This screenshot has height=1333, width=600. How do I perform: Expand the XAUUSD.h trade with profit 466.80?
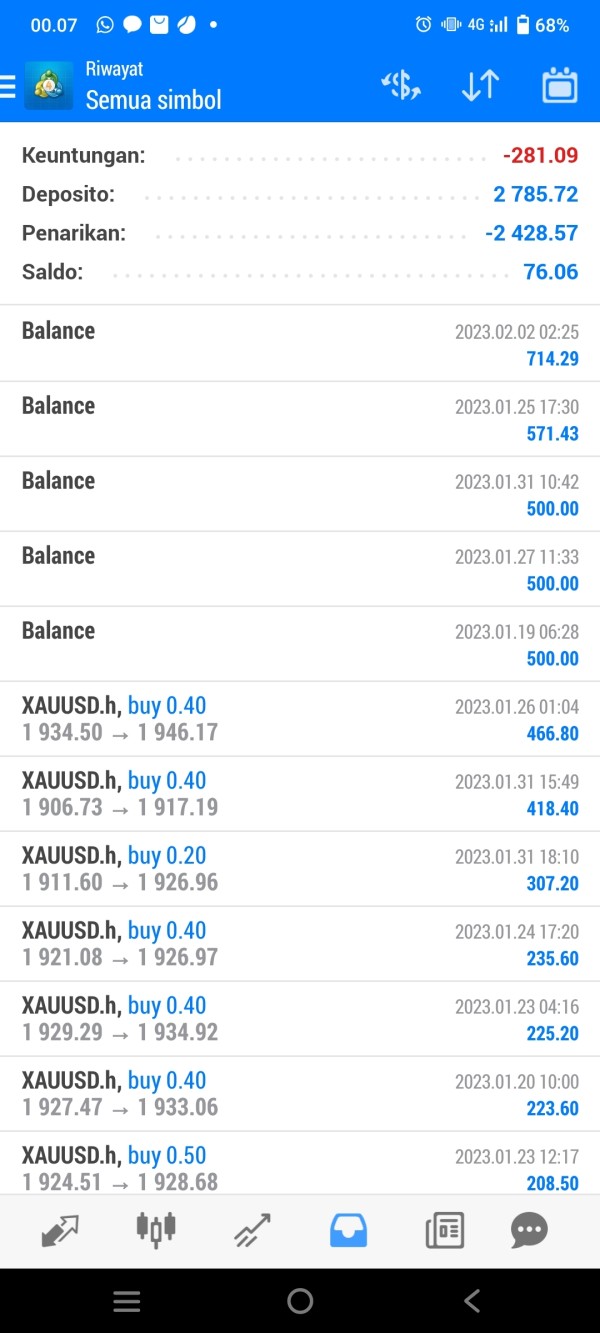point(300,719)
